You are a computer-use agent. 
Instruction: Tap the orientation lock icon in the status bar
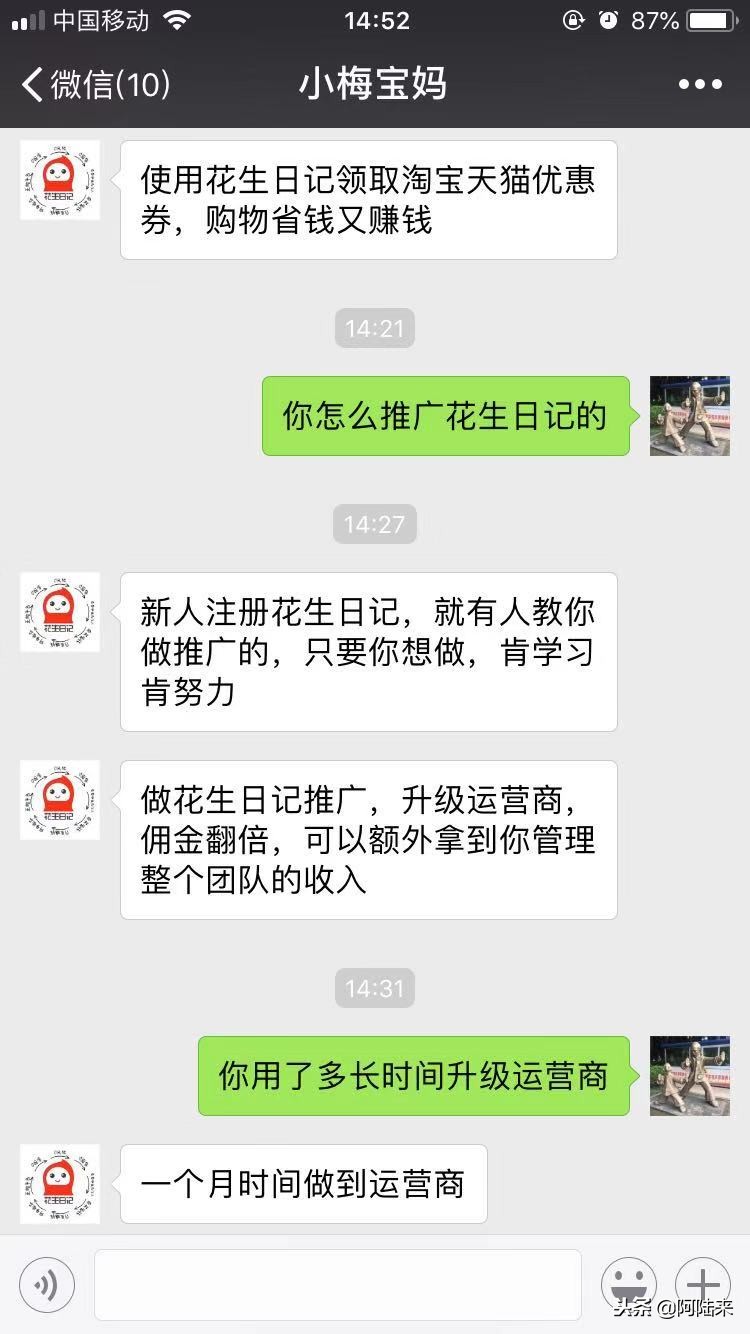click(571, 19)
